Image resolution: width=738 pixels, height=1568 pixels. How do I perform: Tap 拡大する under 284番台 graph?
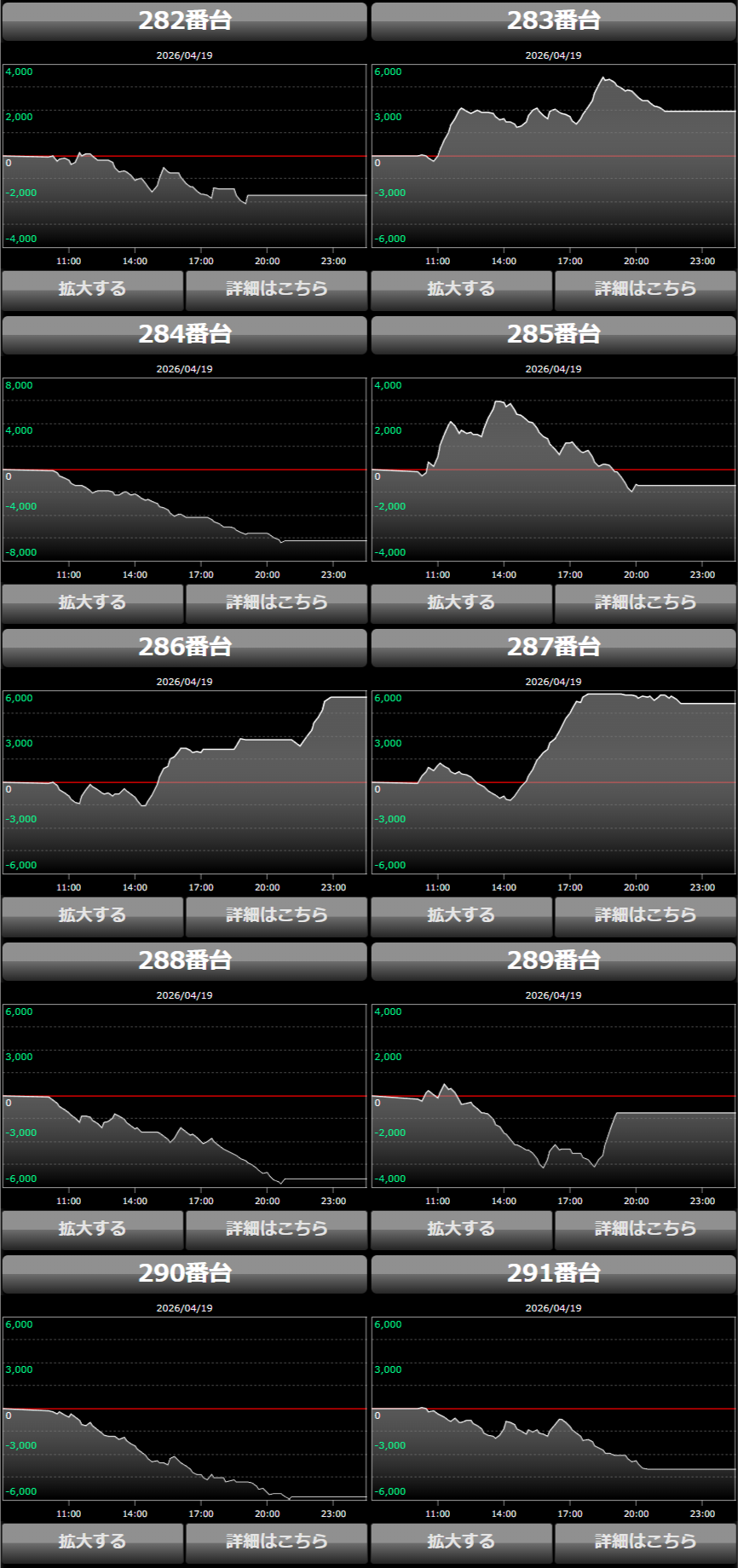tap(92, 602)
